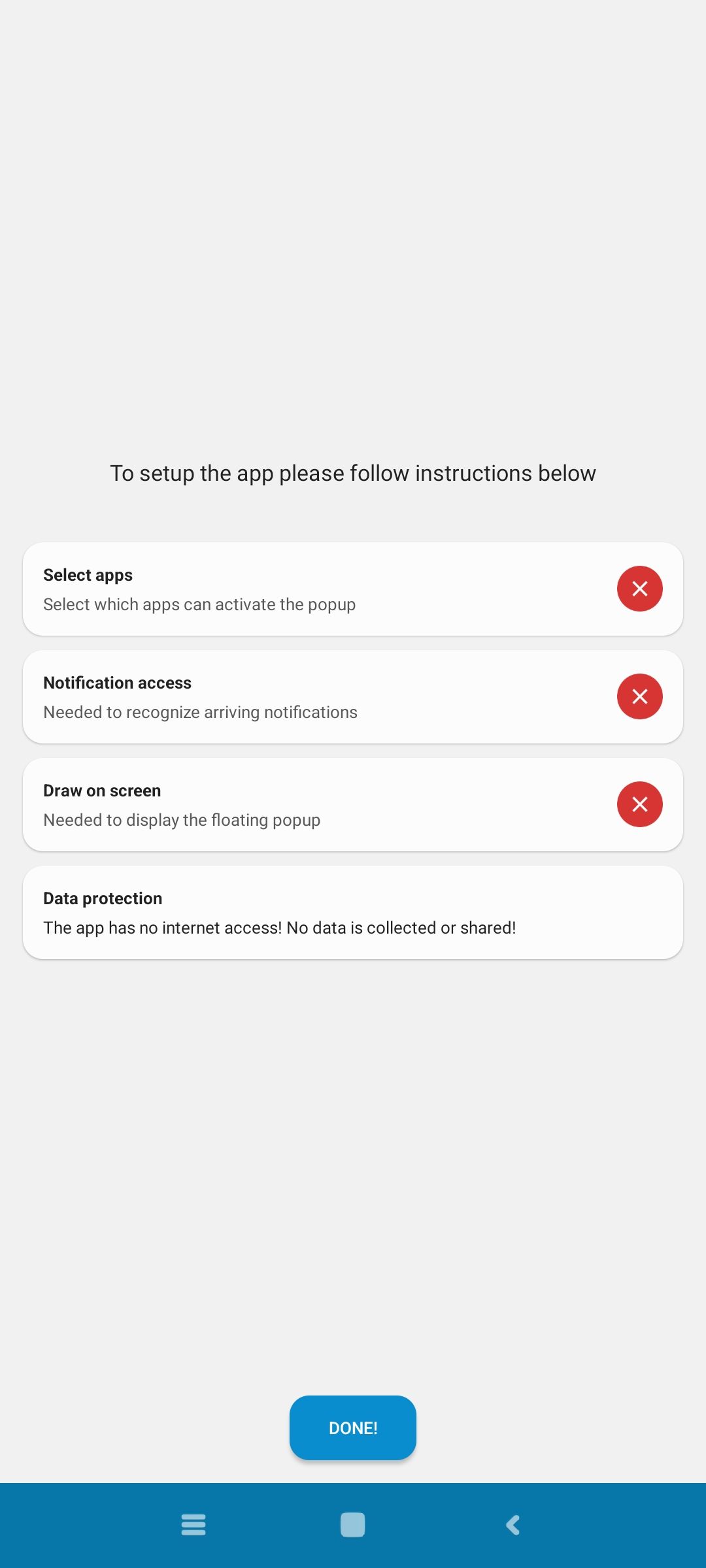This screenshot has height=1568, width=706.
Task: Expand the Notification access card details
Action: coord(294,696)
